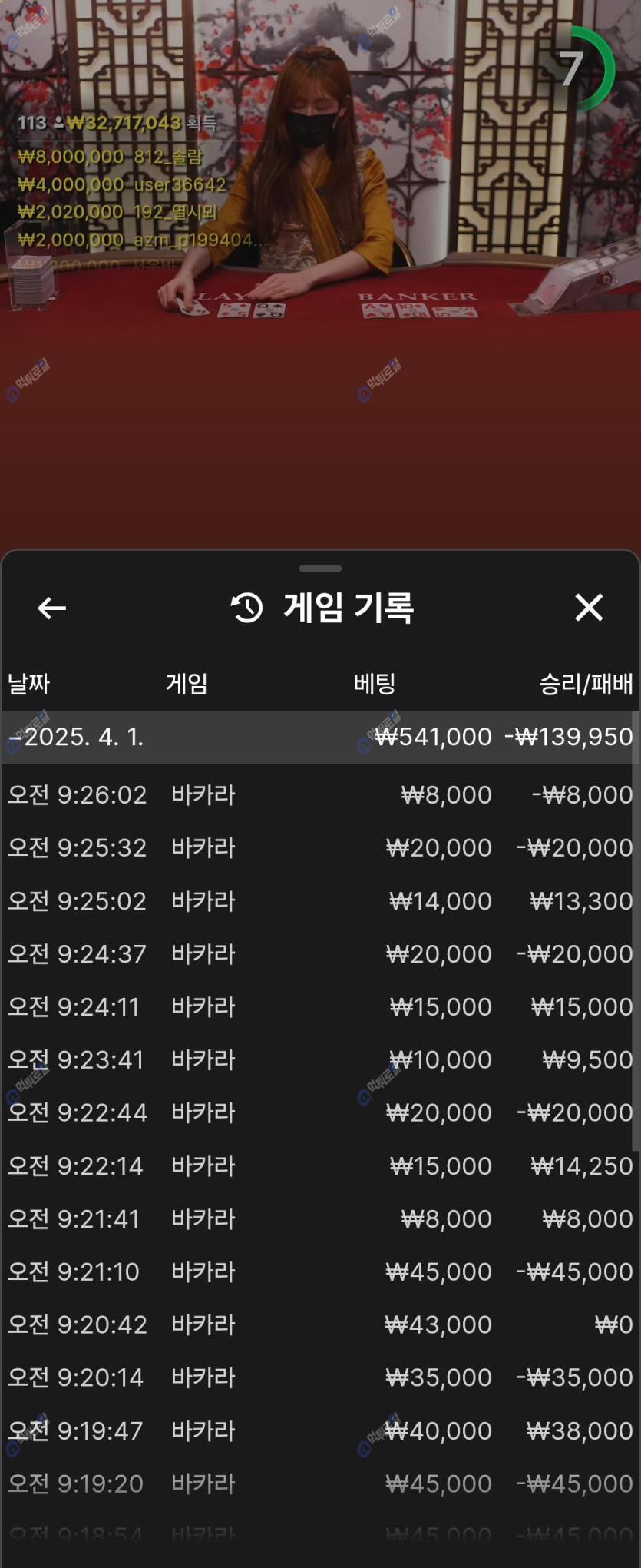The image size is (641, 1568).
Task: Select the 오전 9:21:41 game entry
Action: click(x=319, y=1218)
